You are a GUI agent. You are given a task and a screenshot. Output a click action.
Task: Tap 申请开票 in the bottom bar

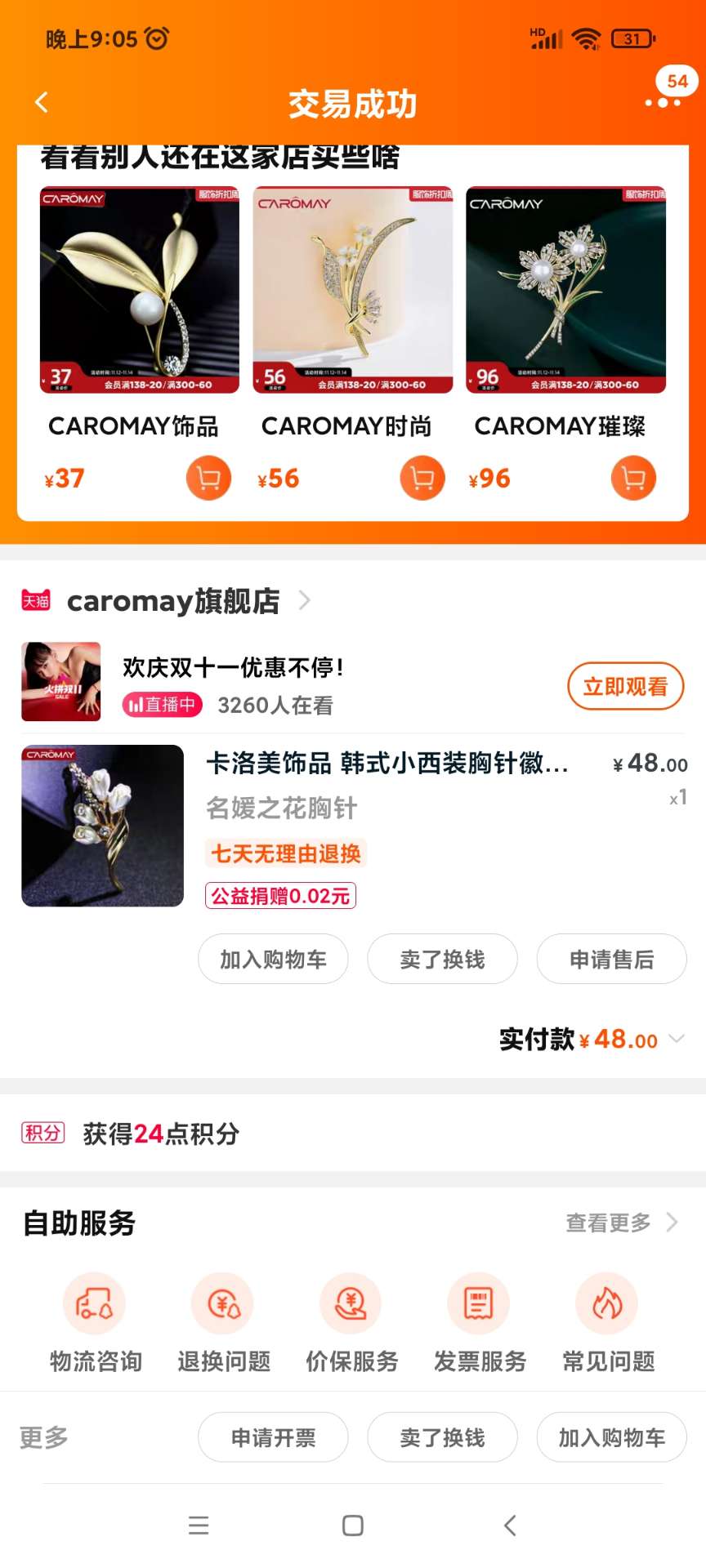click(273, 1437)
